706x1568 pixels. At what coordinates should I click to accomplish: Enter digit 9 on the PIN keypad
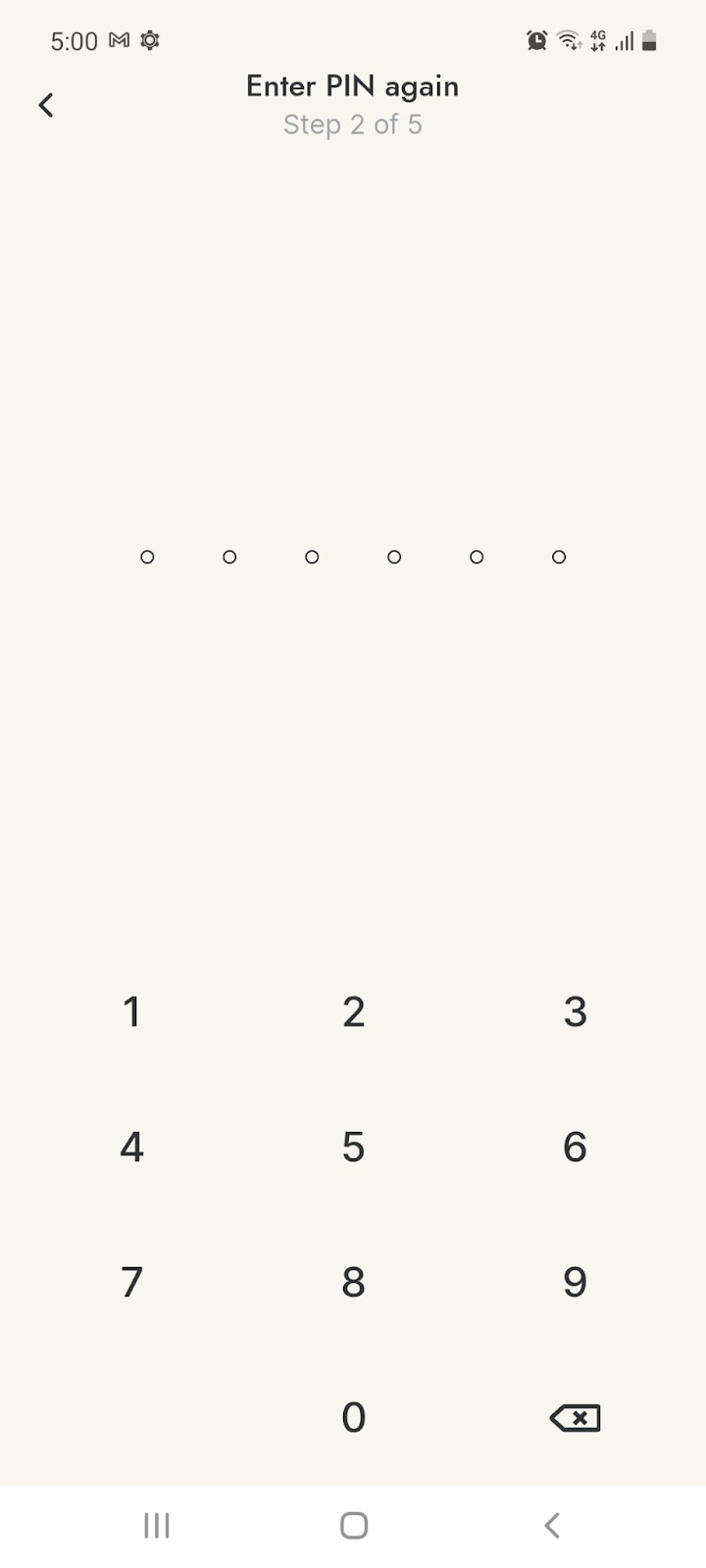[575, 1282]
